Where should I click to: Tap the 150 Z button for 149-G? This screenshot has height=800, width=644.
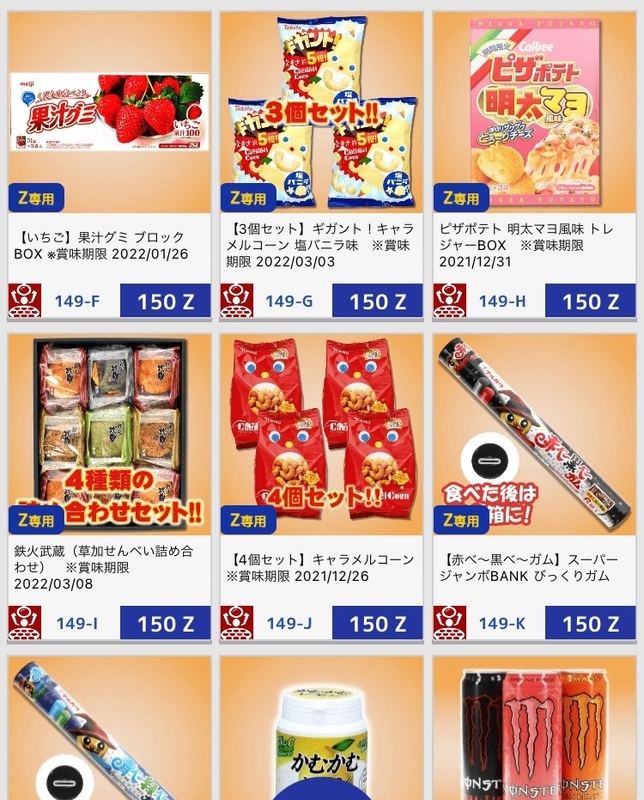click(x=377, y=302)
